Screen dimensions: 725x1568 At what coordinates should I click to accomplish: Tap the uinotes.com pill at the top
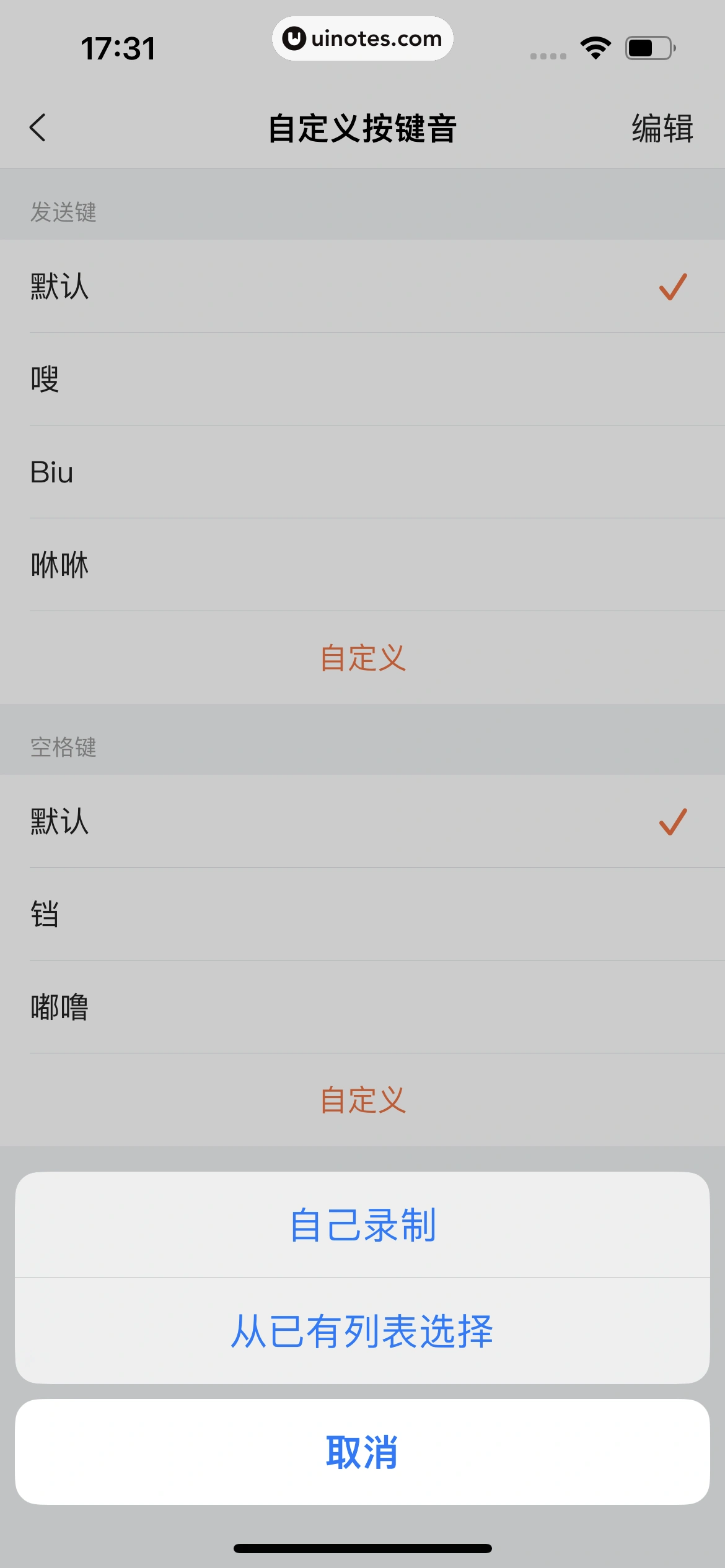pyautogui.click(x=362, y=38)
